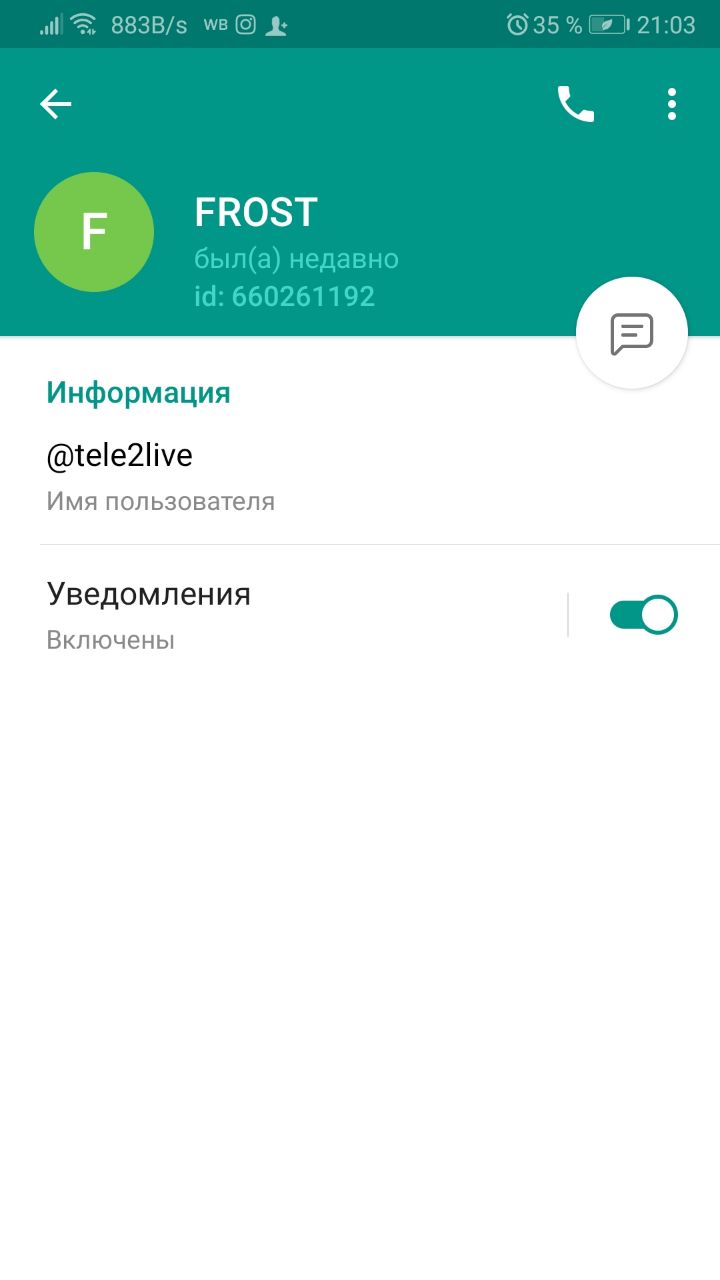Go back with the arrow icon

click(56, 104)
